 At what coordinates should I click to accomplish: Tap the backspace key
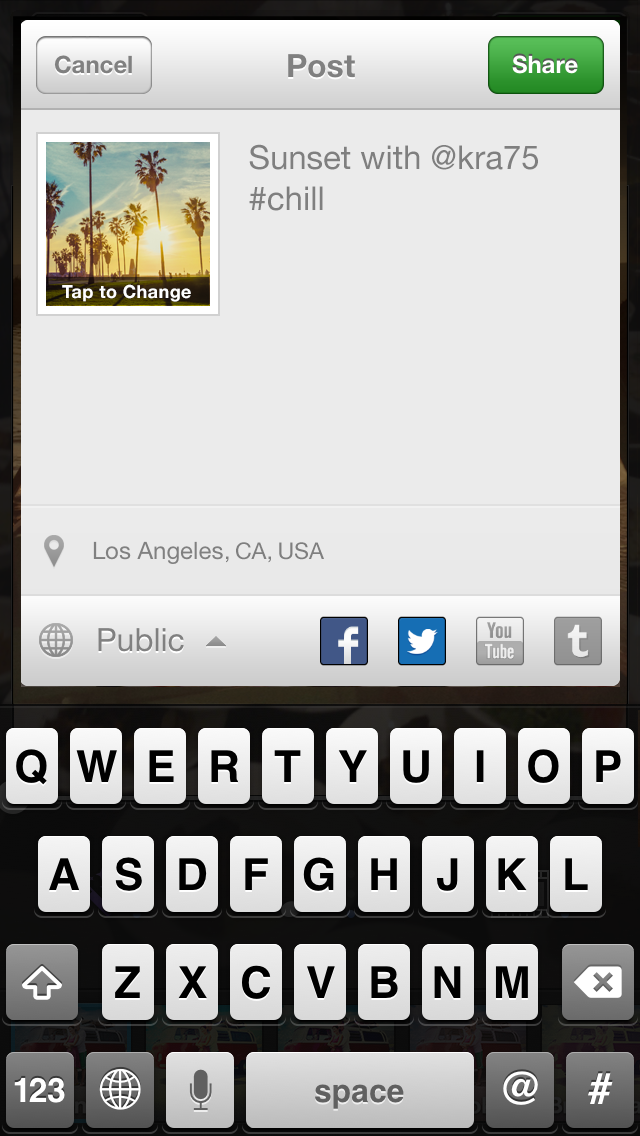(599, 983)
